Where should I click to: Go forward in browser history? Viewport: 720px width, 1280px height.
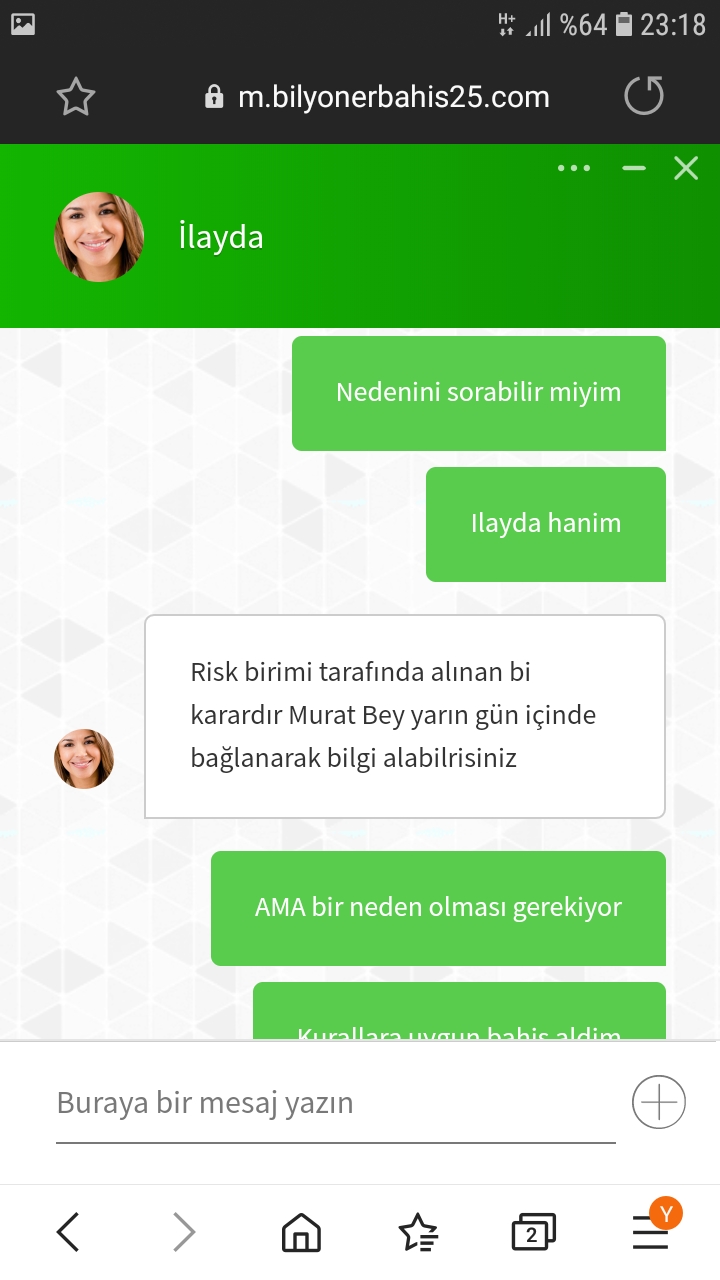pos(184,1232)
